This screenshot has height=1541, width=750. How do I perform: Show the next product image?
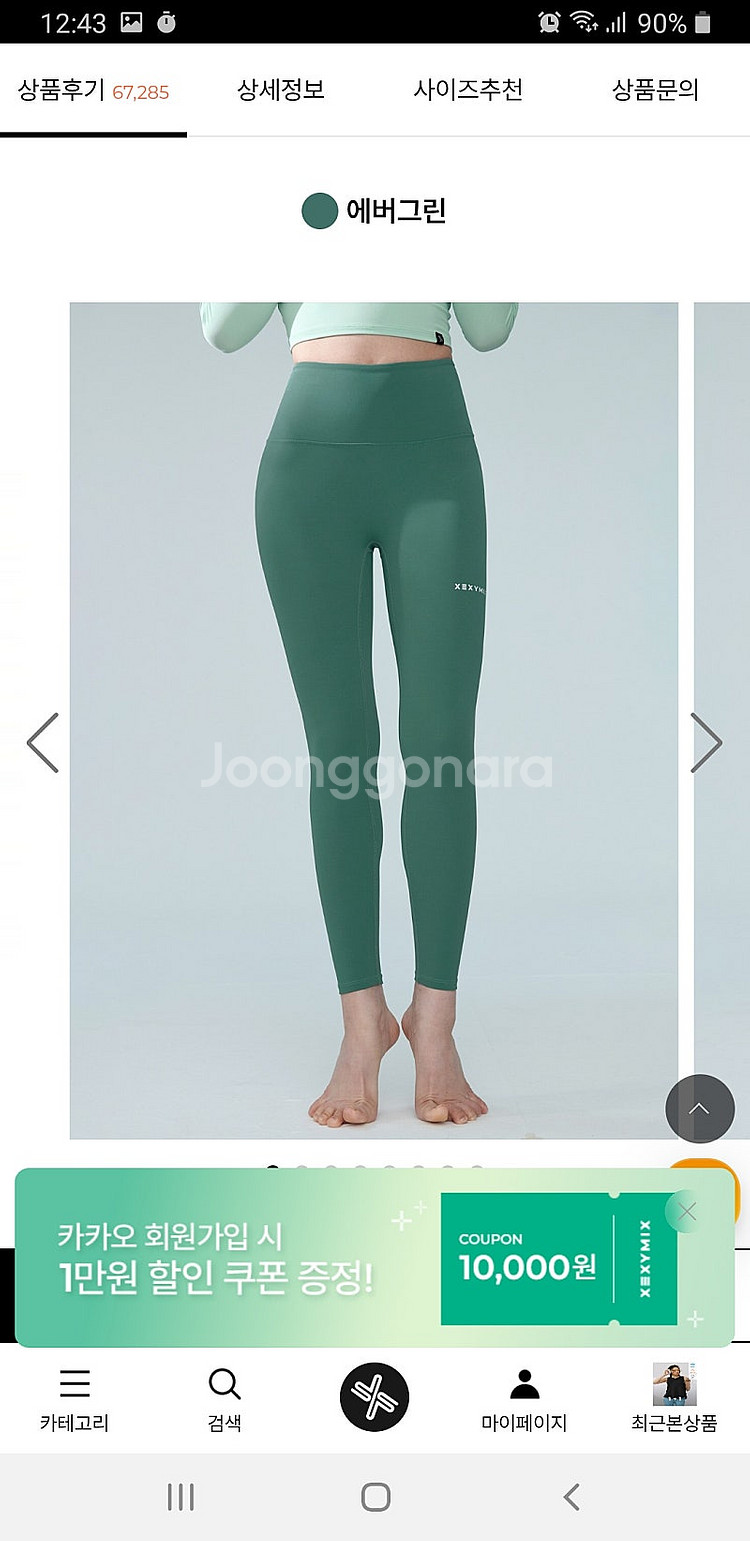click(706, 743)
